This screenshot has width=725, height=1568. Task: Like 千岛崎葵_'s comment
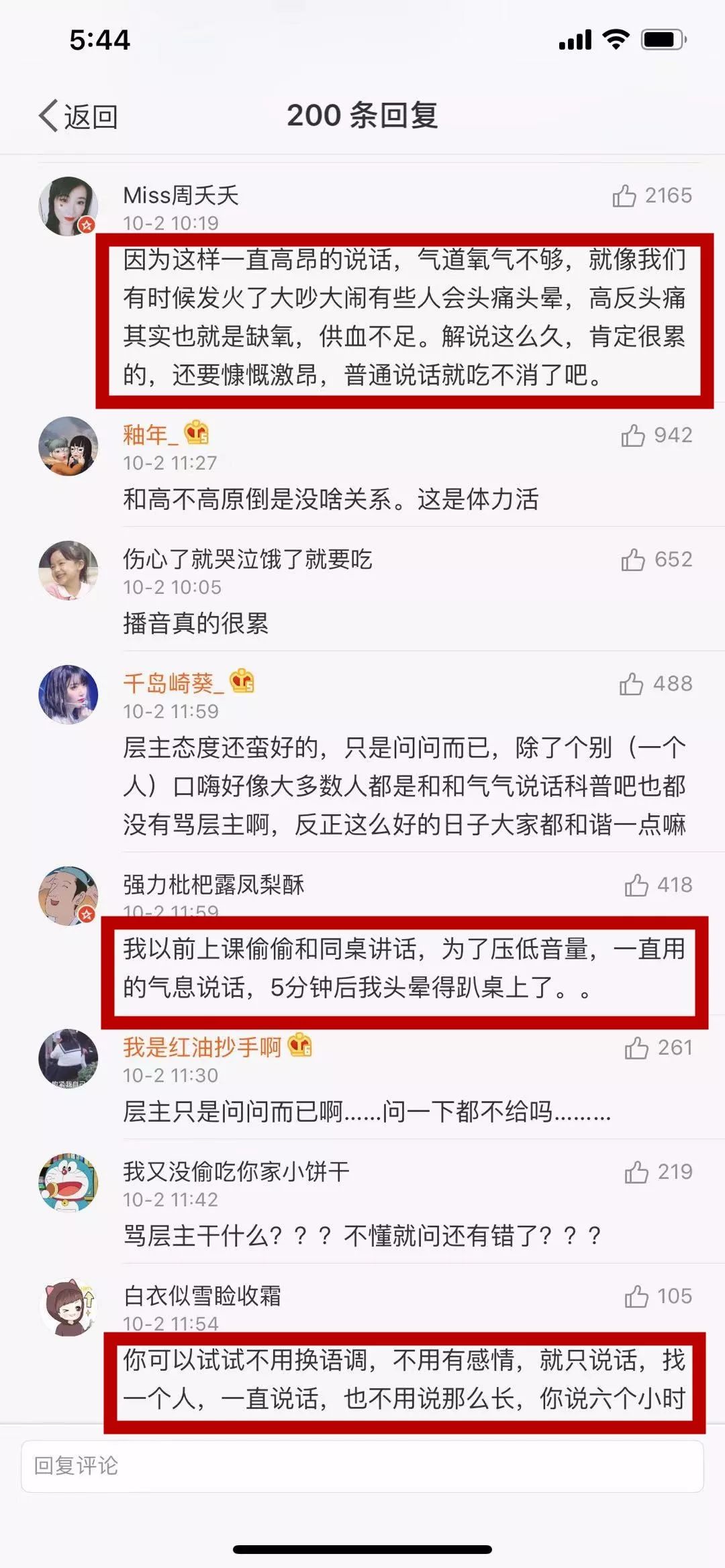pyautogui.click(x=631, y=684)
